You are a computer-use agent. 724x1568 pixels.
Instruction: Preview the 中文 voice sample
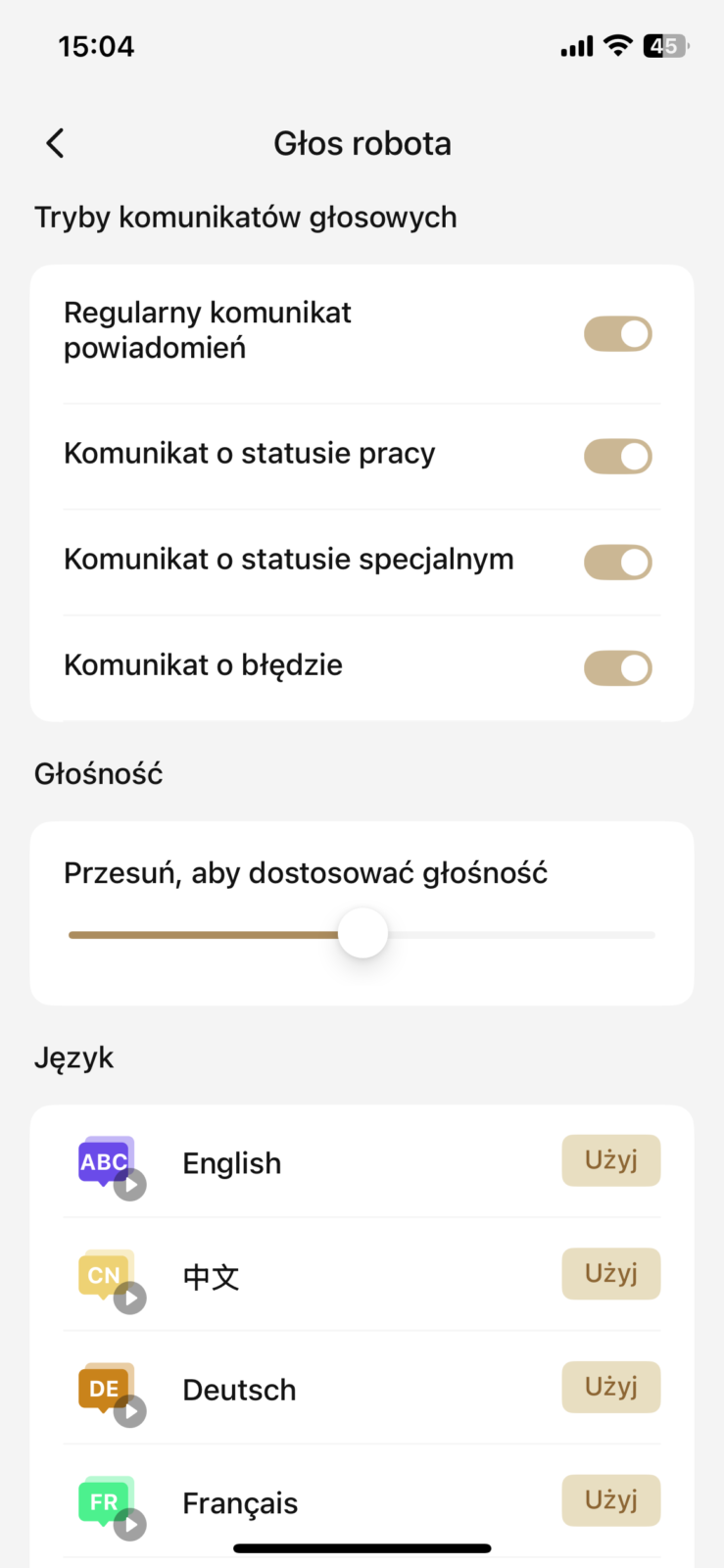click(x=129, y=1298)
